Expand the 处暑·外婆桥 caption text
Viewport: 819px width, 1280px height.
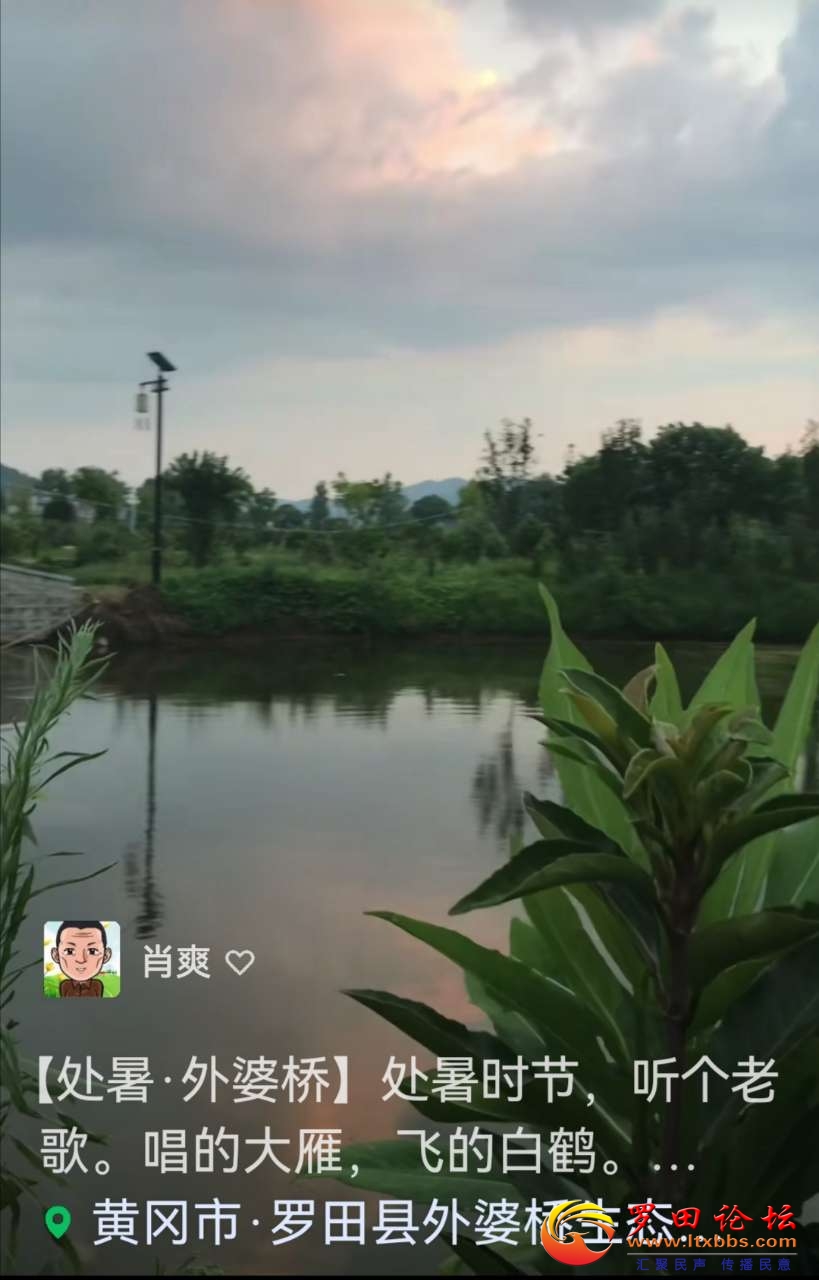[x=405, y=1115]
